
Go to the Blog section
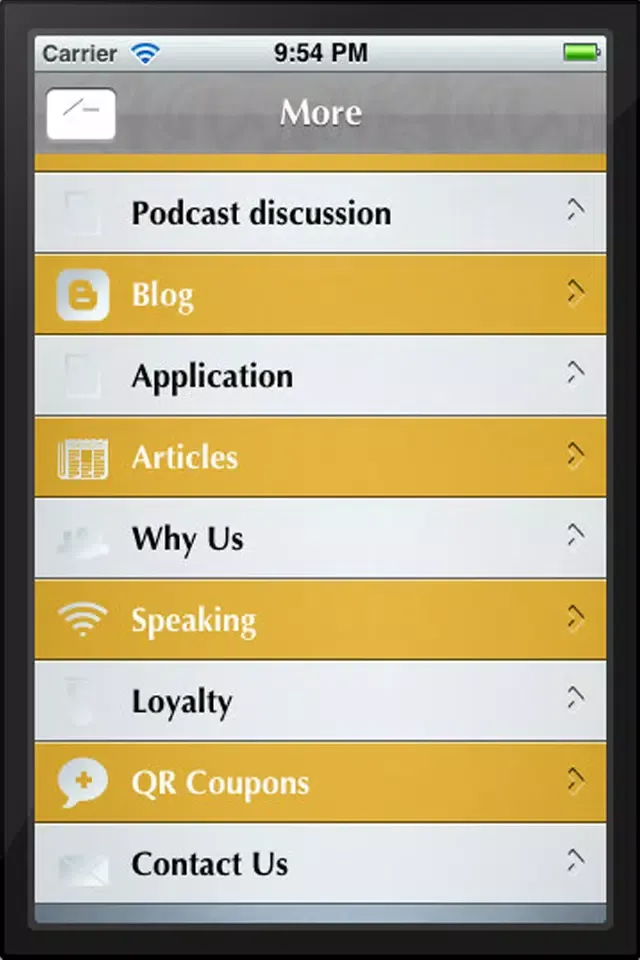[320, 295]
